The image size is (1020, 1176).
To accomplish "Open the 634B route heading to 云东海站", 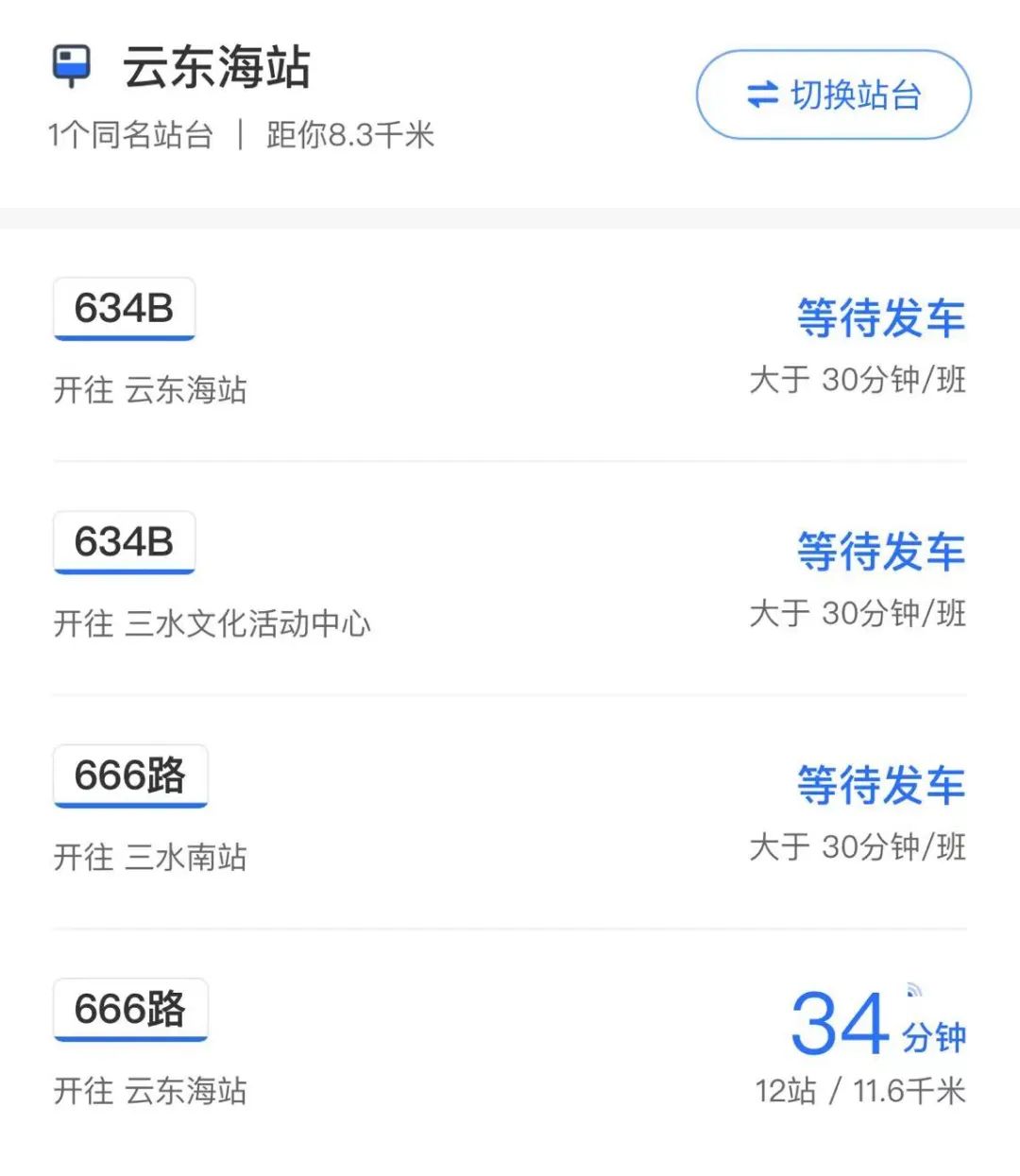I will click(510, 346).
